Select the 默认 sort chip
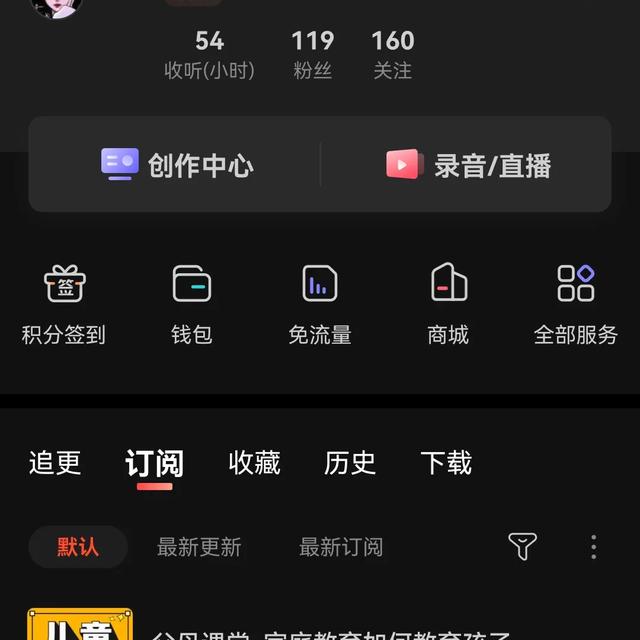The height and width of the screenshot is (640, 640). pos(78,547)
